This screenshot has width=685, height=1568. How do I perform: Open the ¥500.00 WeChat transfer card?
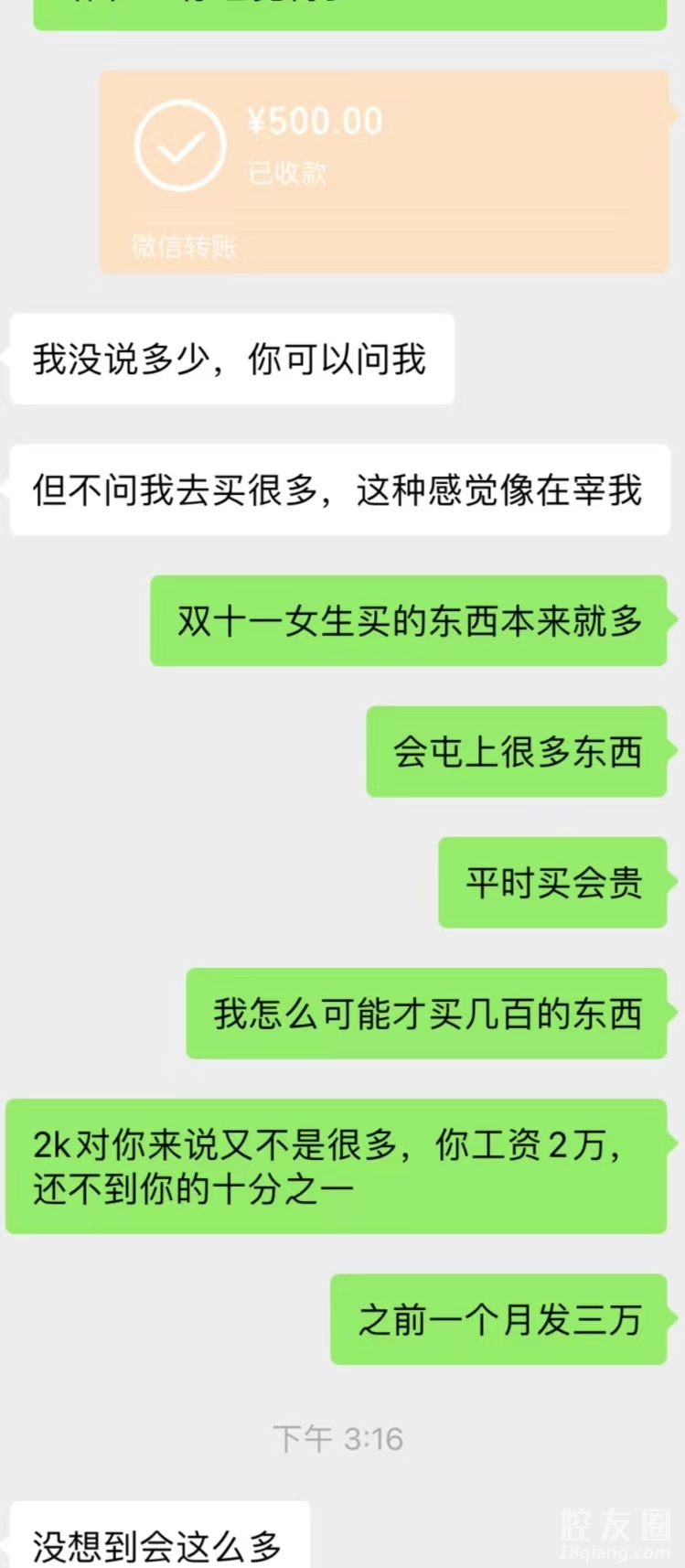tap(384, 171)
